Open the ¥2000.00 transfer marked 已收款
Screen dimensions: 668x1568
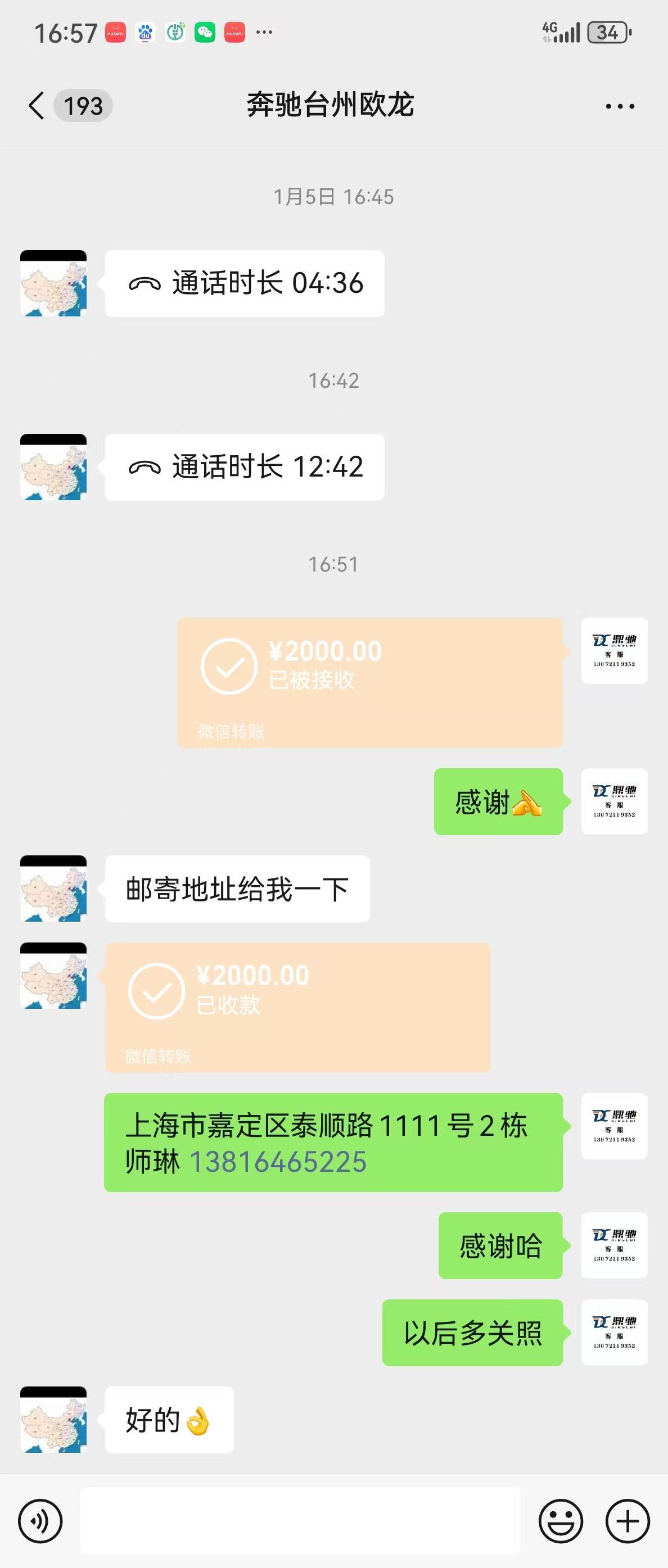297,1007
